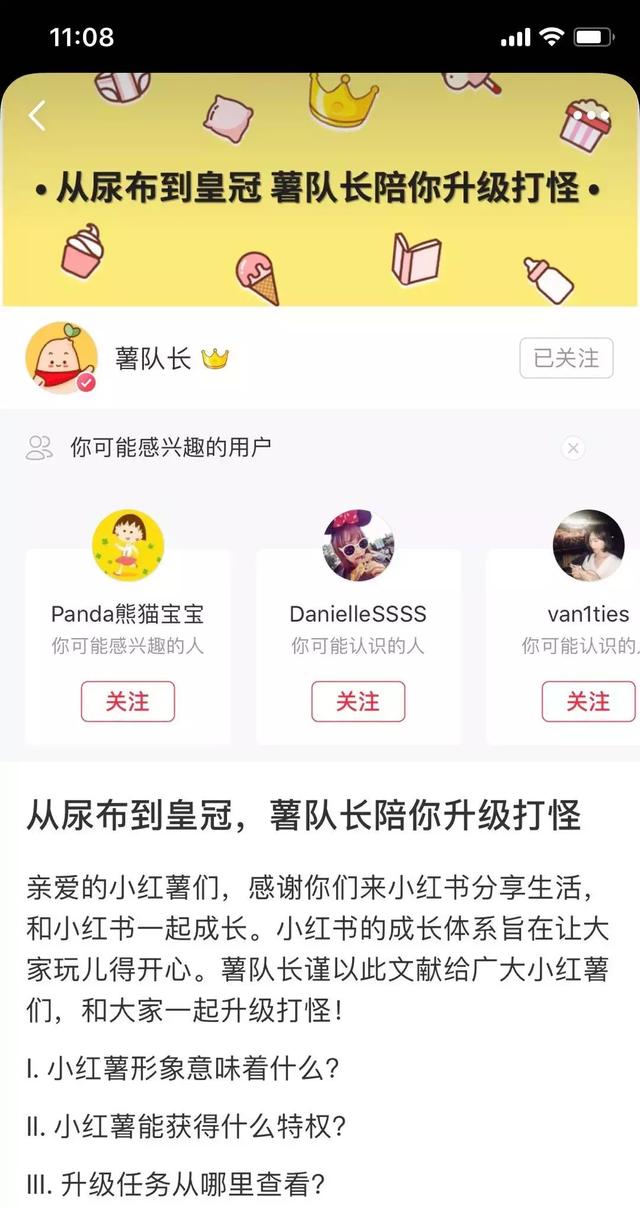This screenshot has height=1208, width=640.
Task: Open 薯队长's profile avatar
Action: click(x=61, y=358)
